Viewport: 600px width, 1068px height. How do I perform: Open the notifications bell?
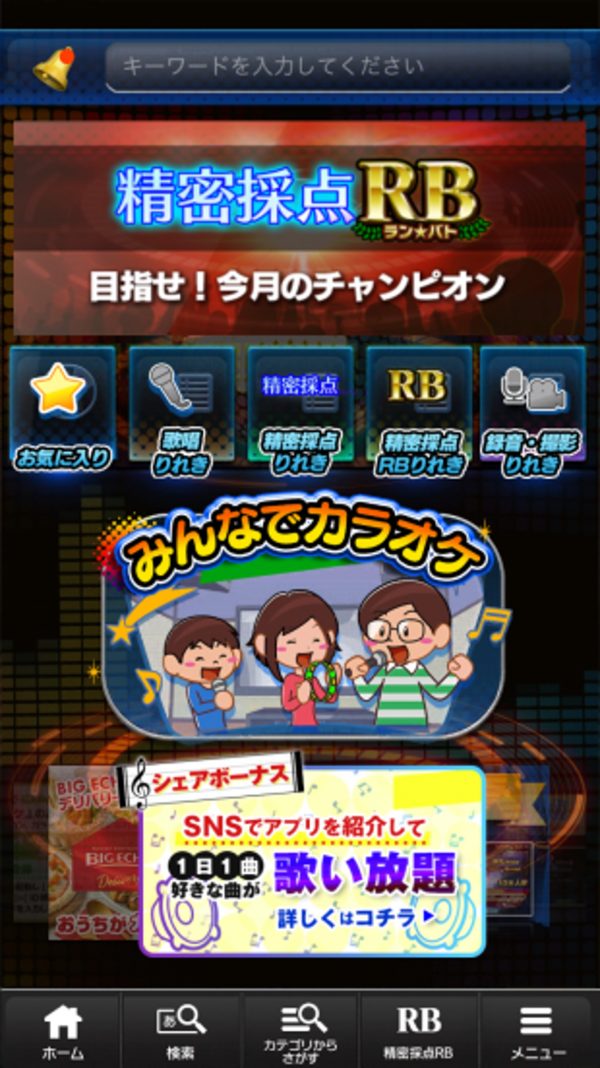click(55, 69)
